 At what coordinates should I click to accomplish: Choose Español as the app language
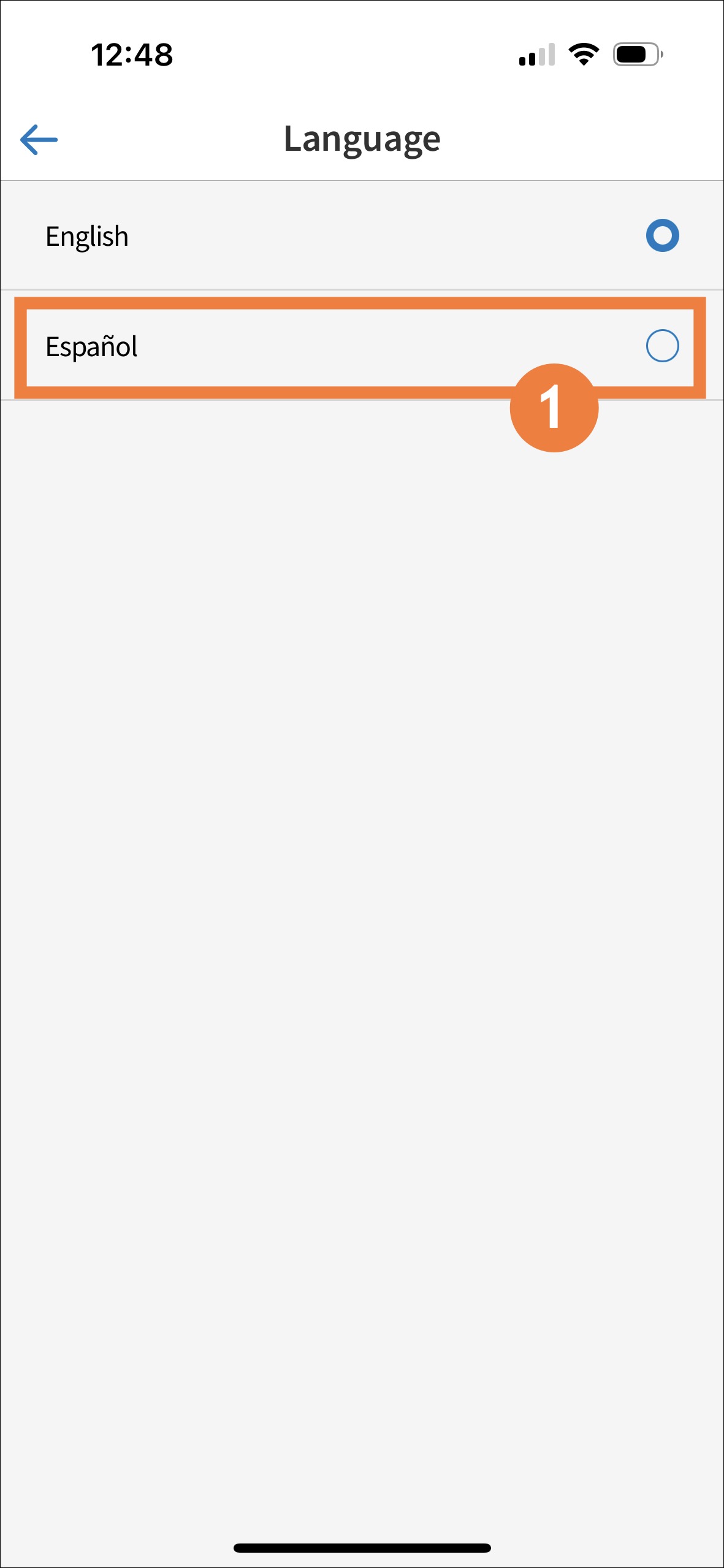[x=362, y=346]
